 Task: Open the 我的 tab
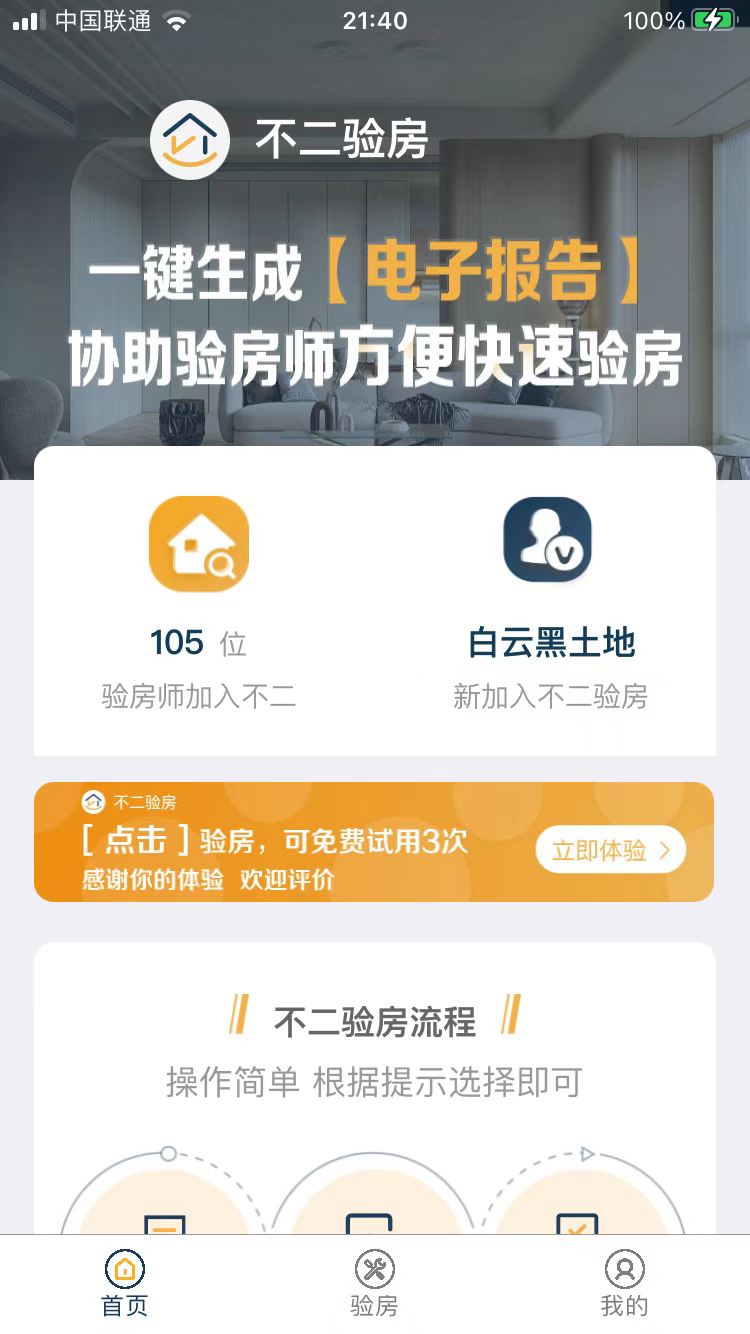(x=624, y=1285)
